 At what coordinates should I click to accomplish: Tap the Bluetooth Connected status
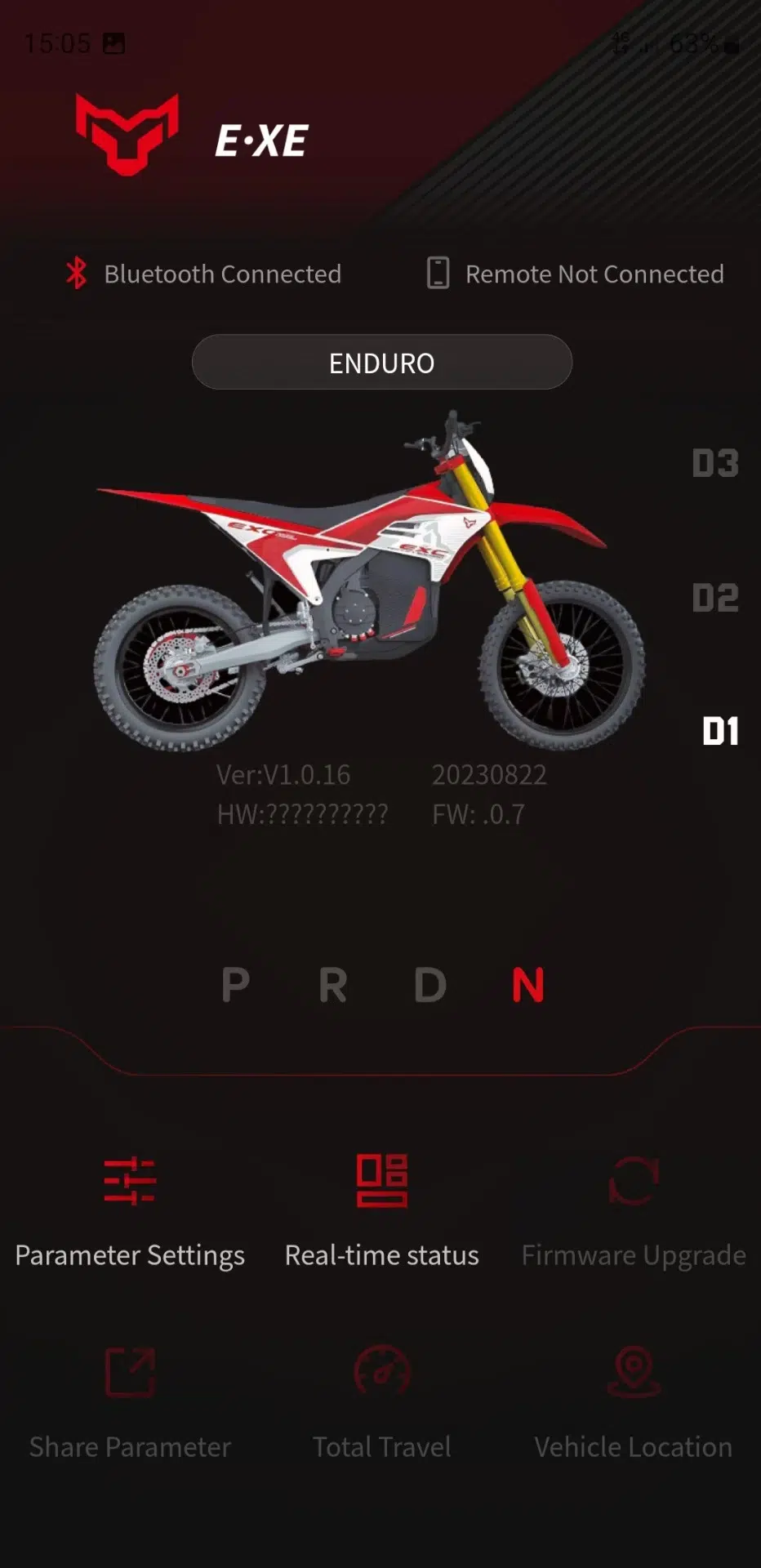[x=204, y=274]
